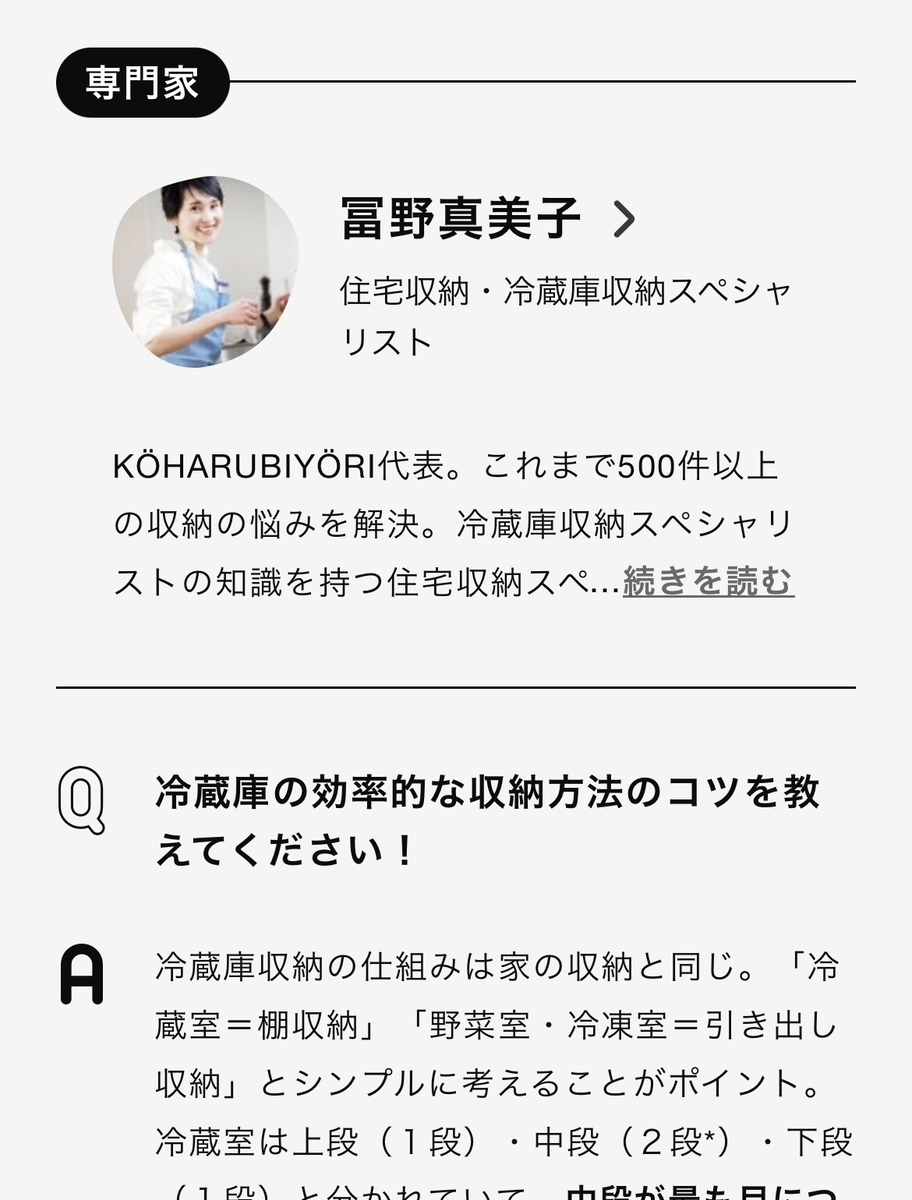
Task: Expand bio with 続きを読む
Action: tap(708, 581)
